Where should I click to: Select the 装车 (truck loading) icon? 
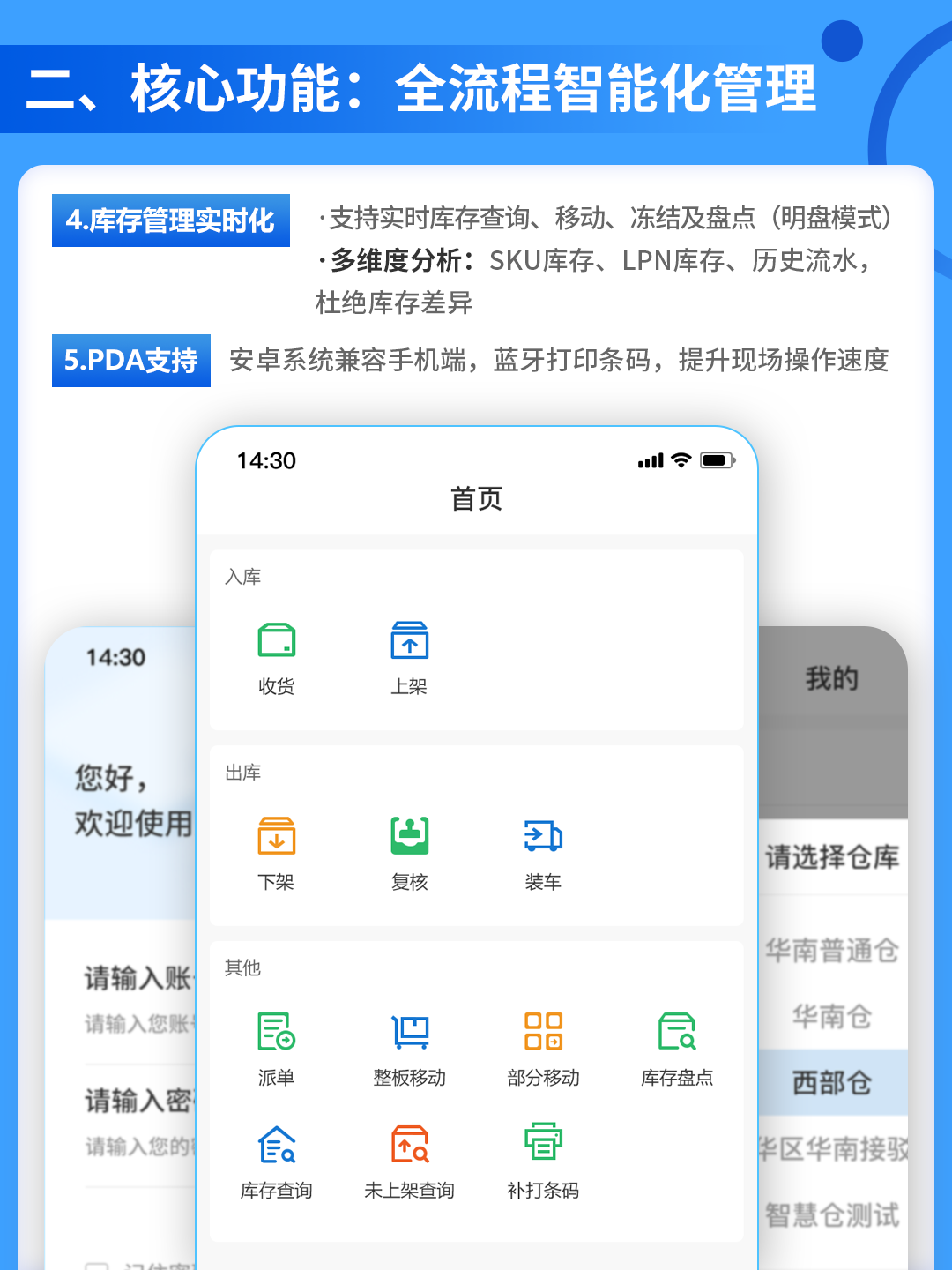(542, 835)
